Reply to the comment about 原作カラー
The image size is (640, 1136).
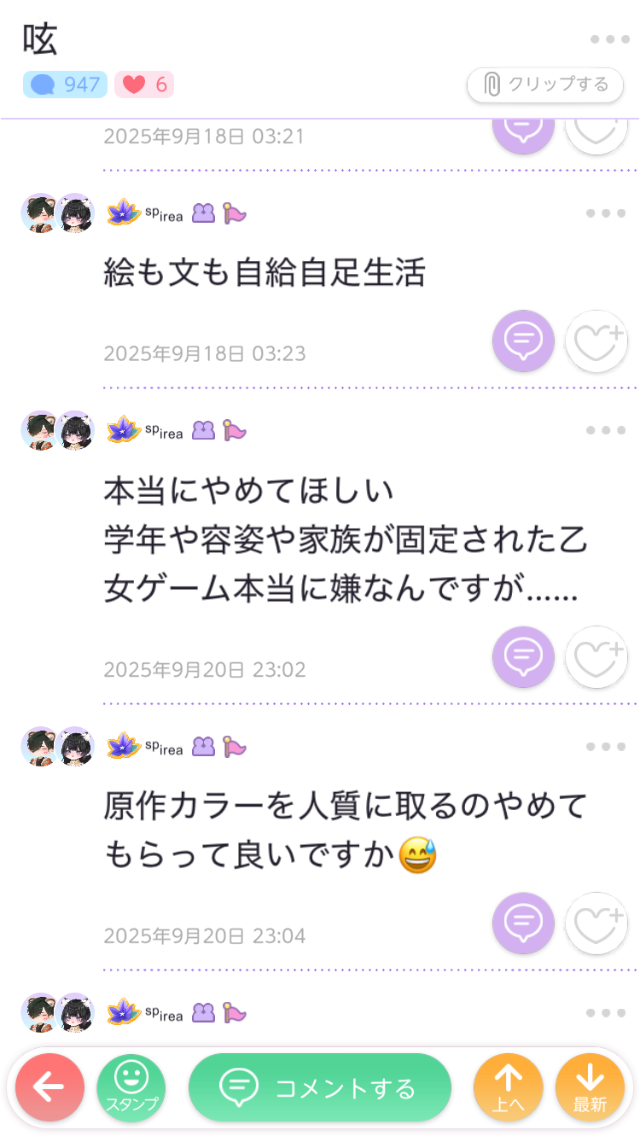pyautogui.click(x=522, y=923)
